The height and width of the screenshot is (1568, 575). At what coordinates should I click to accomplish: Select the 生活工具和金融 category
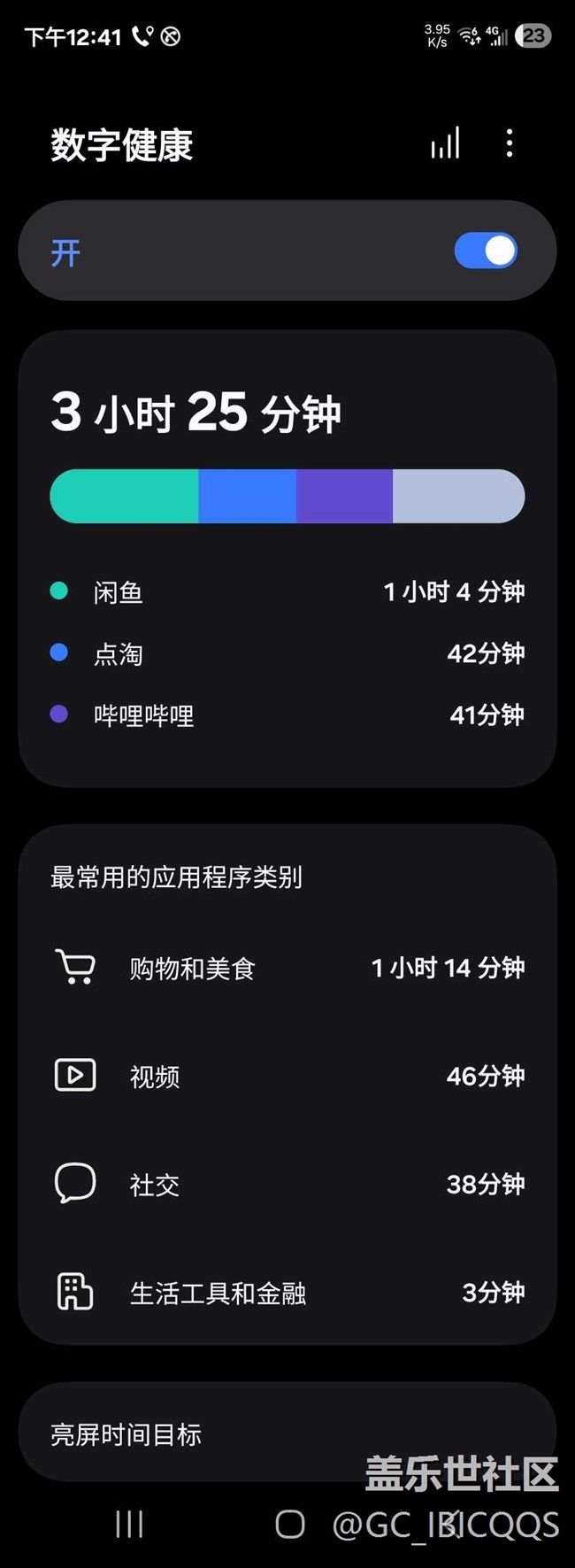coord(287,1293)
